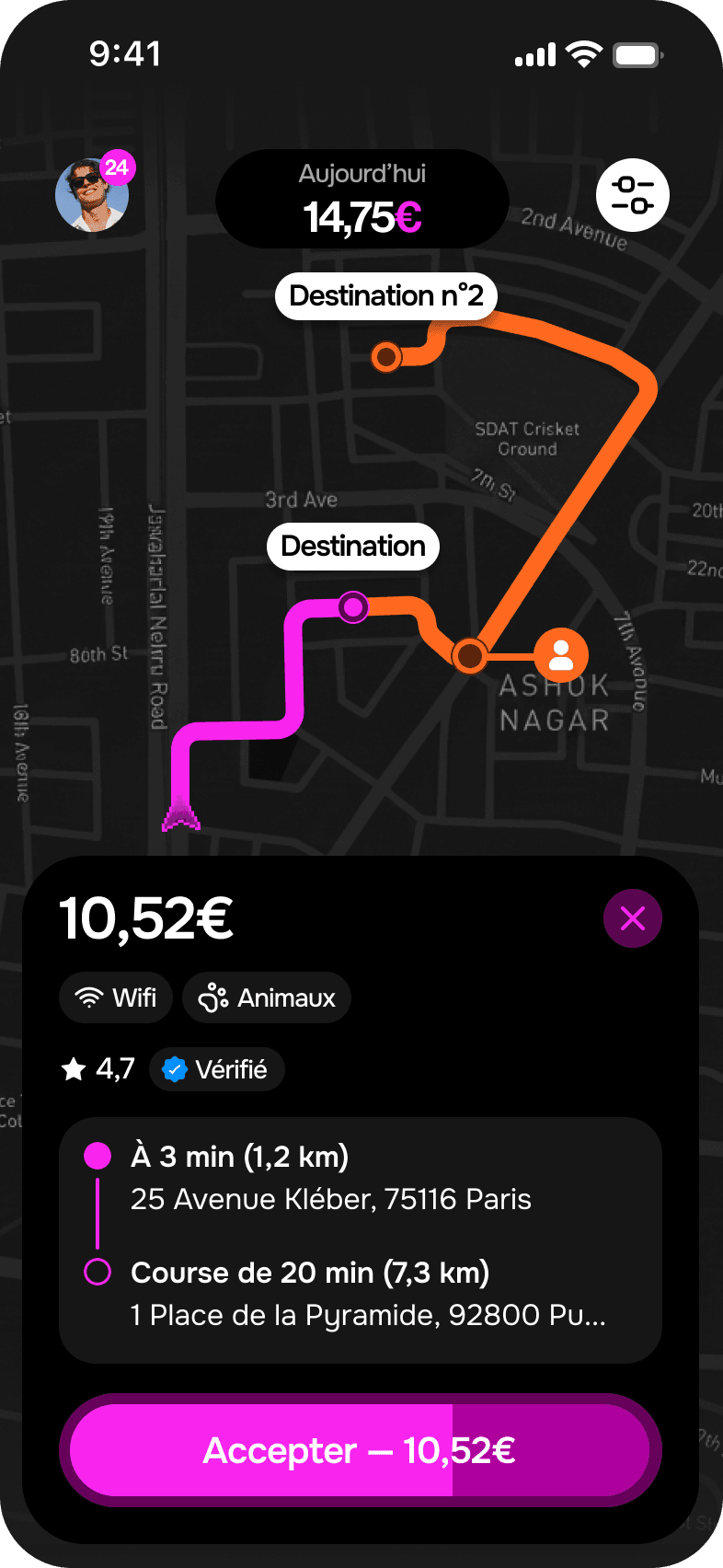Open today's earnings pill showing 14,75€
The height and width of the screenshot is (1568, 723).
362,199
